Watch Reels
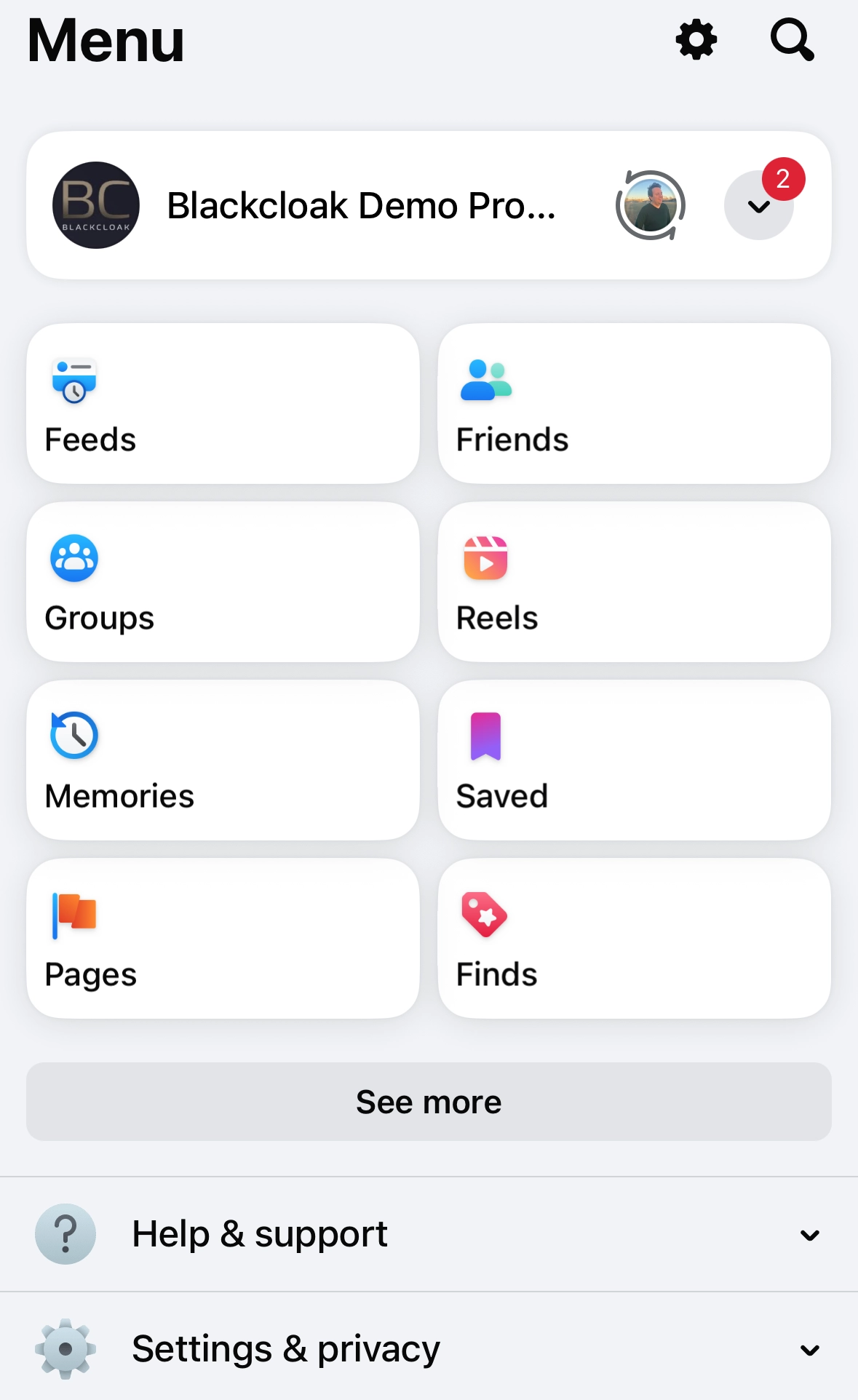This screenshot has height=1400, width=858. tap(634, 582)
